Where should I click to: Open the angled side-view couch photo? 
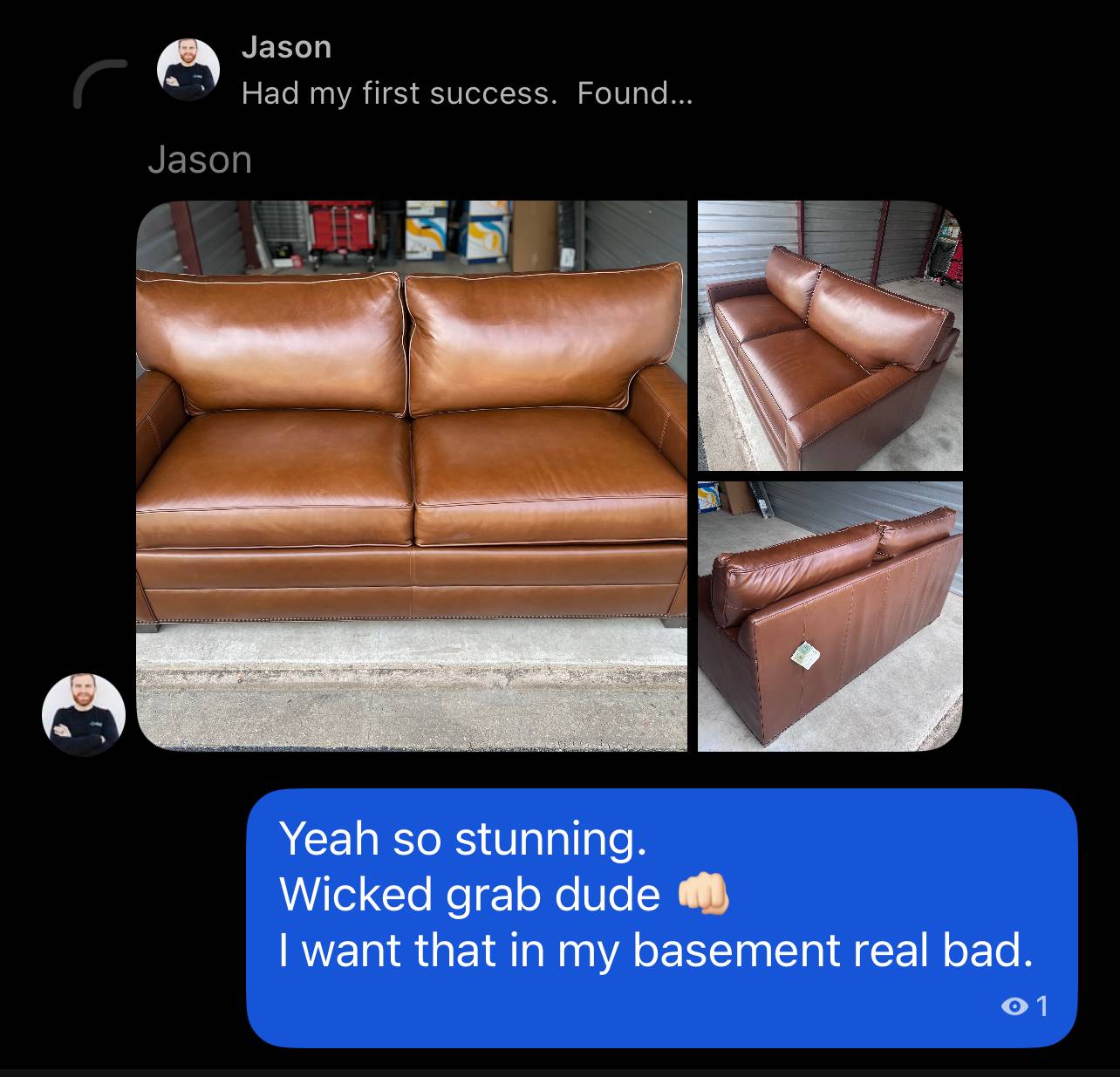tap(830, 336)
